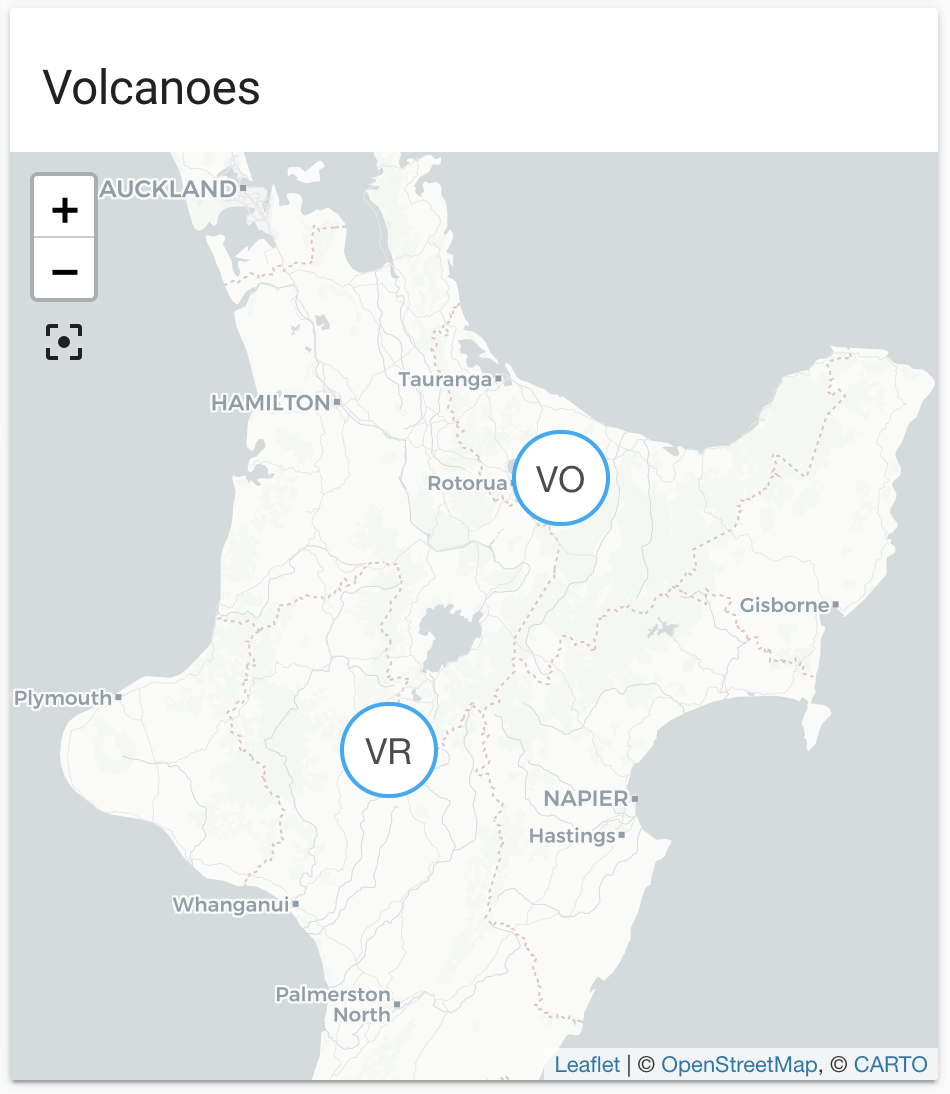Open the CARTO attribution link
This screenshot has width=950, height=1094.
tap(890, 1065)
